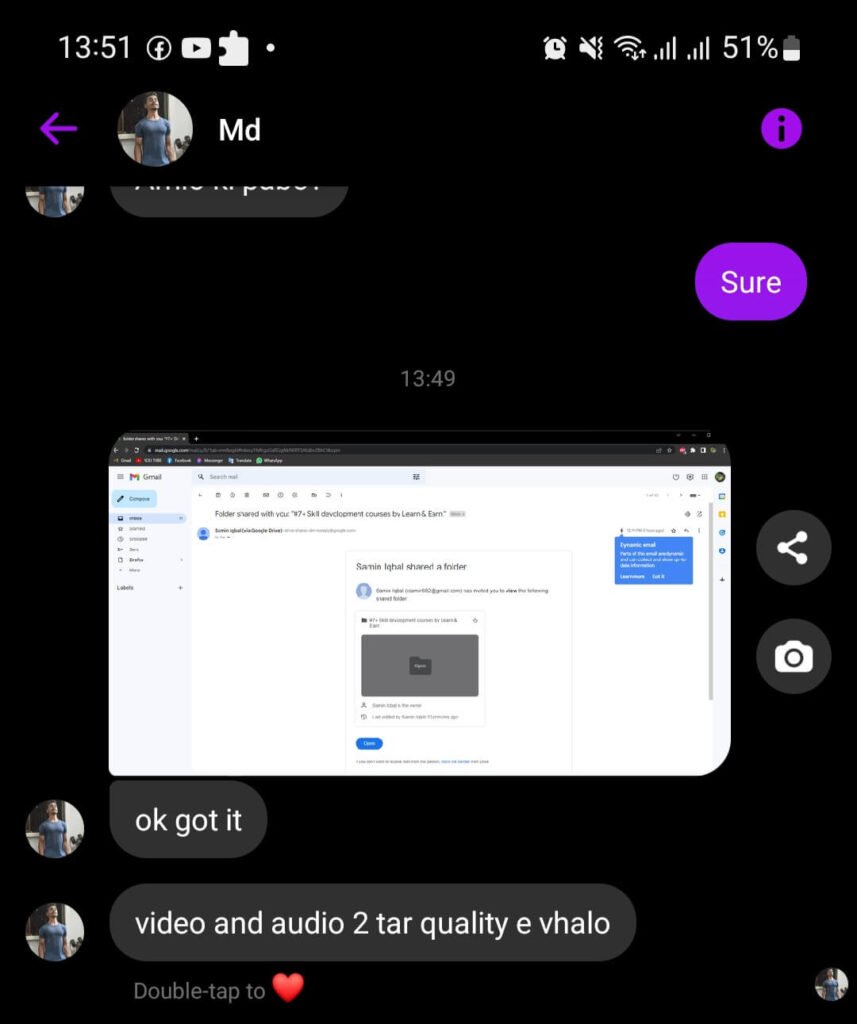Tap the sender avatar beside "ok got it"

pos(54,829)
